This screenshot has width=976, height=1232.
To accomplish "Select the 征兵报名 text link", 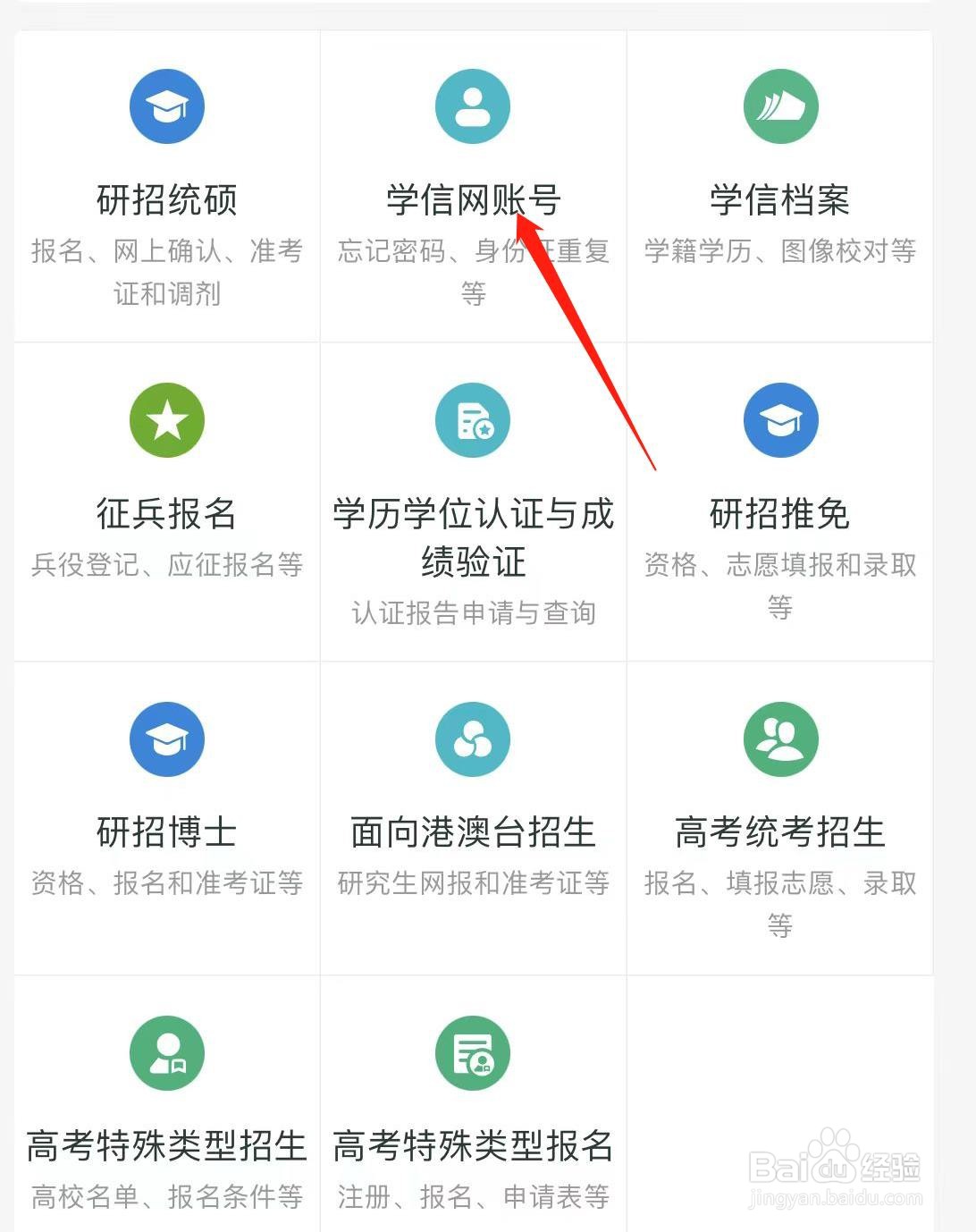I will click(x=166, y=513).
